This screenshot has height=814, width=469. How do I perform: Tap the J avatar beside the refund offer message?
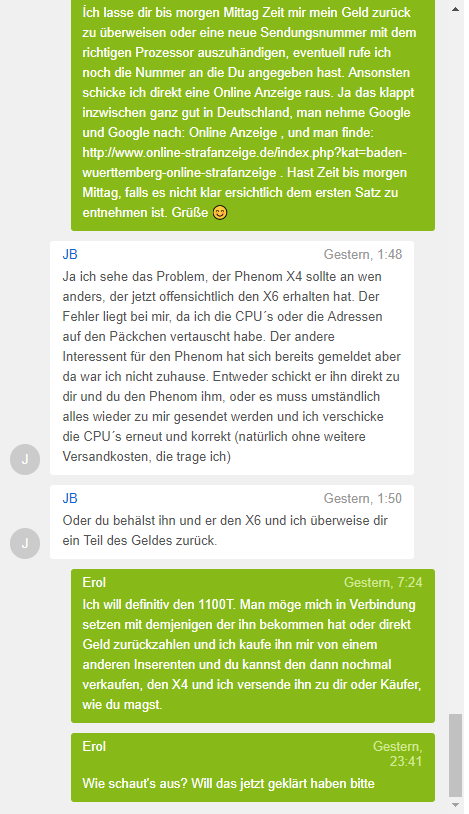tap(25, 544)
